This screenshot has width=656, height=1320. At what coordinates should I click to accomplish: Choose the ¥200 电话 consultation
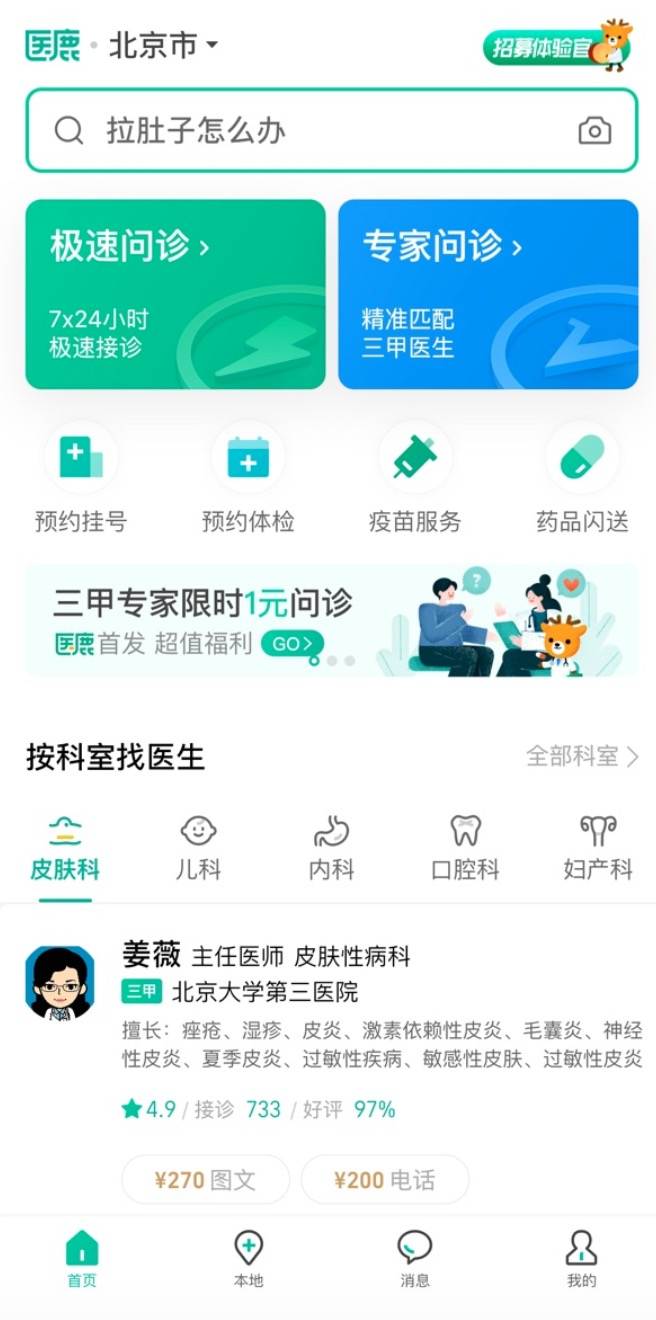[384, 1180]
